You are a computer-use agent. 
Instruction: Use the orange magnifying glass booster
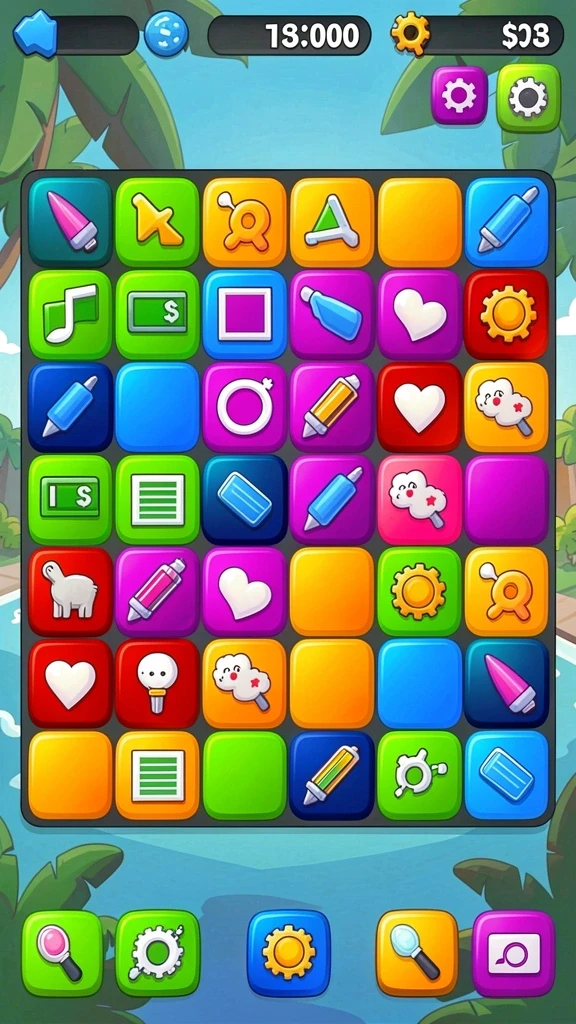pos(417,953)
